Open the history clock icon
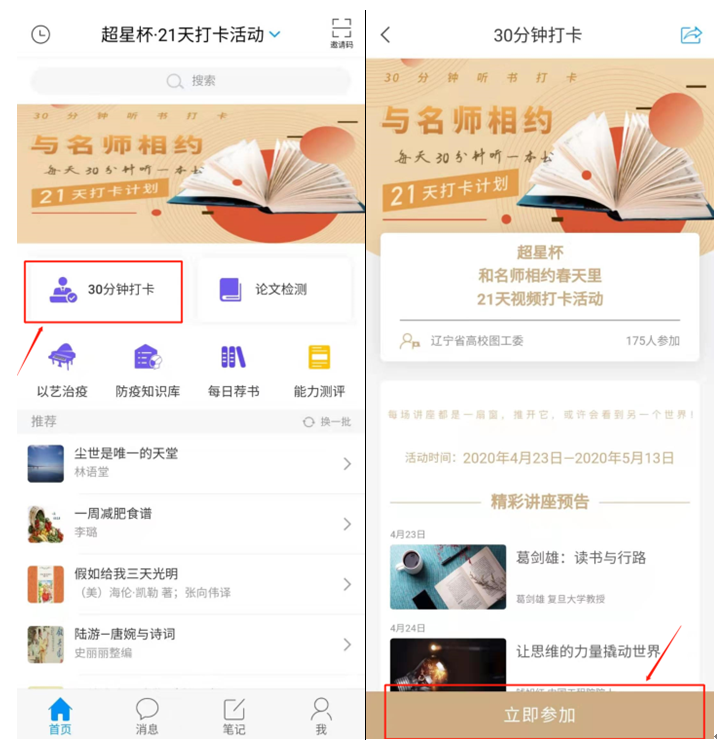 click(x=40, y=34)
